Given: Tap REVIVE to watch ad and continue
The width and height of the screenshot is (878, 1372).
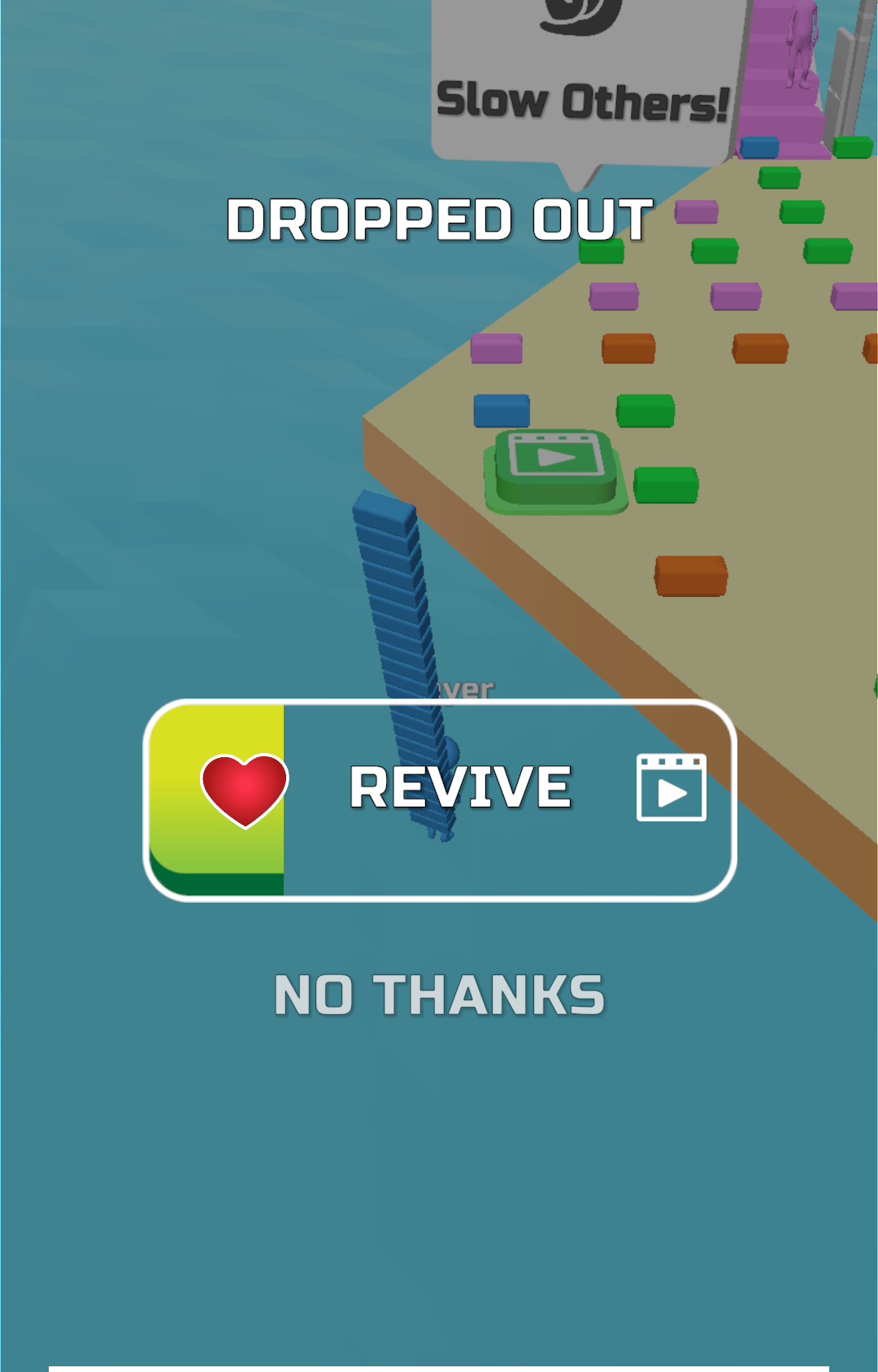Looking at the screenshot, I should tap(440, 799).
